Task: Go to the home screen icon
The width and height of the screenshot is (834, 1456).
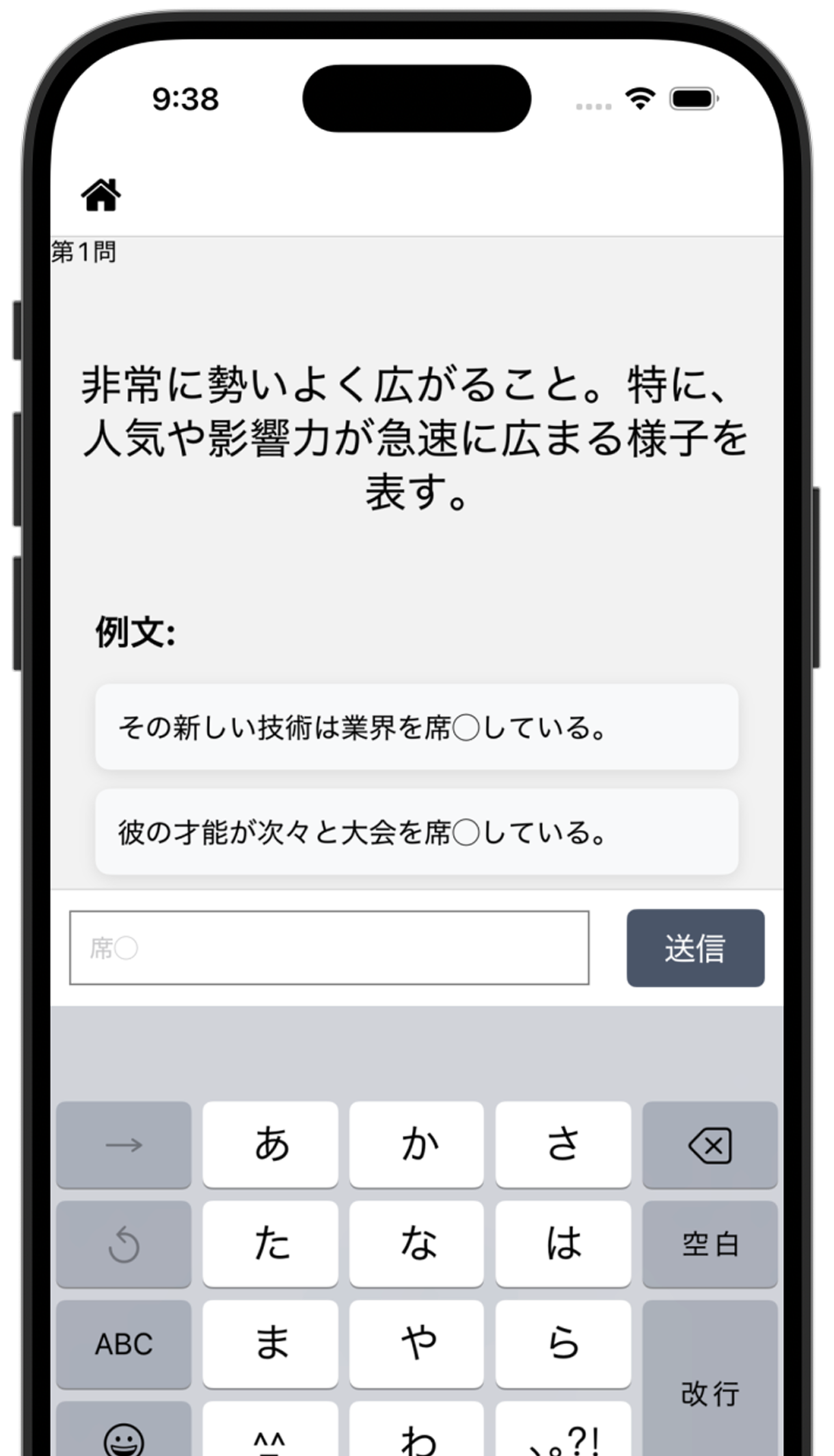Action: pos(101,195)
